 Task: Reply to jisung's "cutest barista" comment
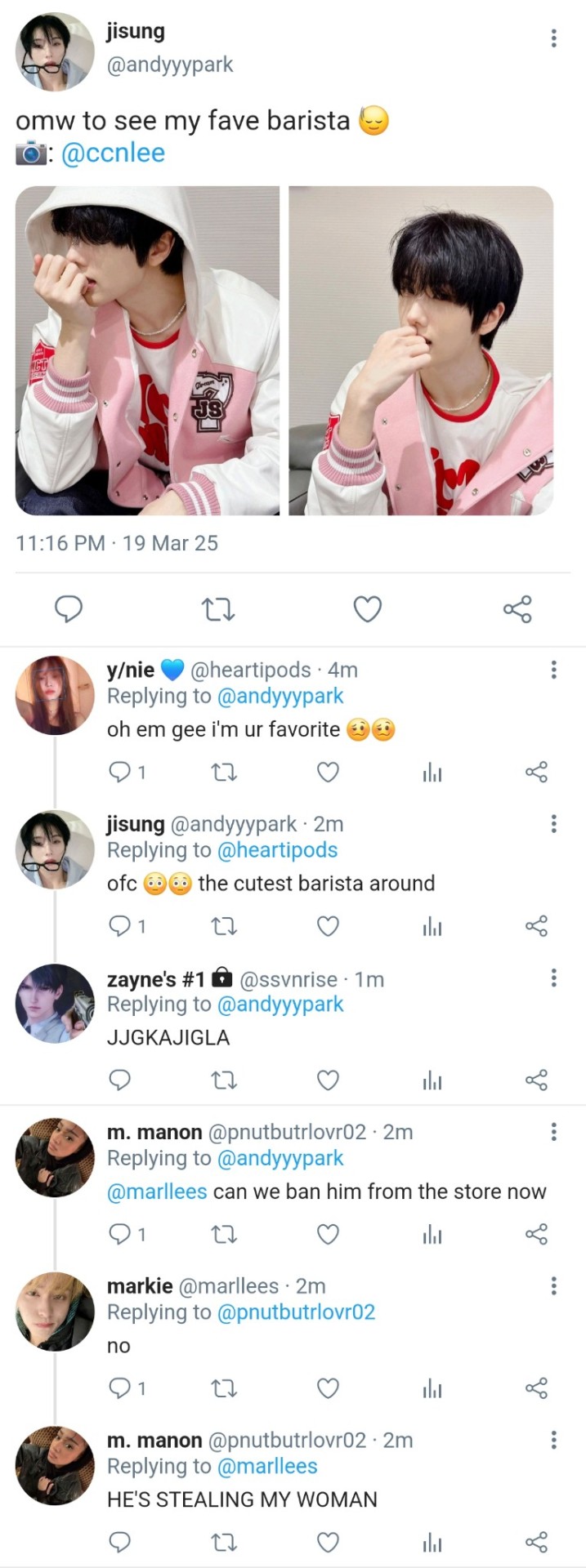pyautogui.click(x=120, y=926)
